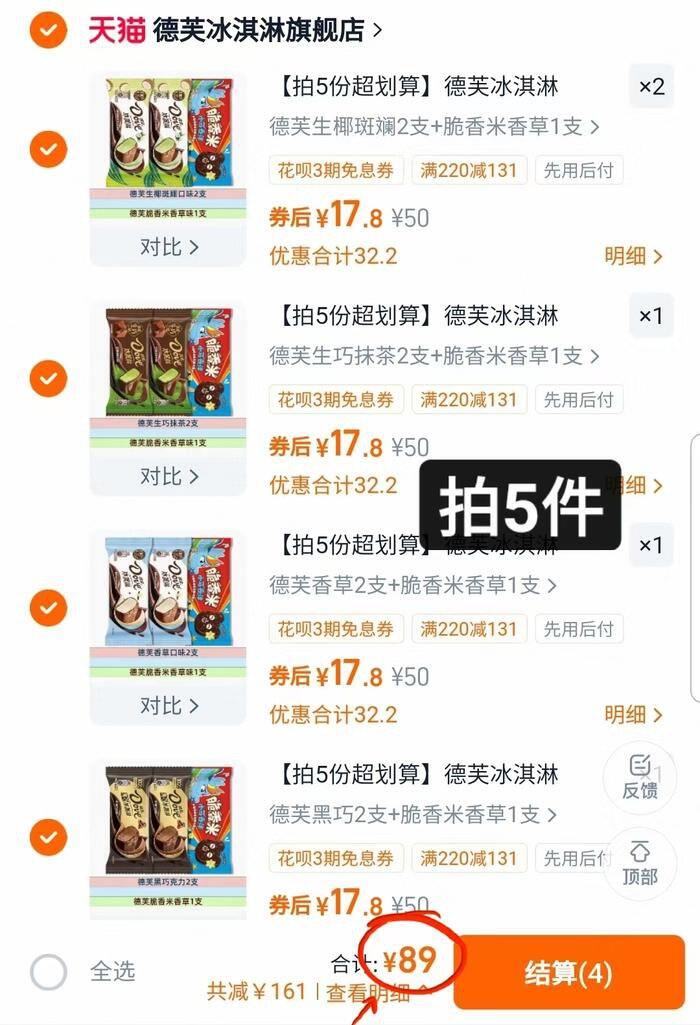The height and width of the screenshot is (1025, 700).
Task: Tap 对比 under the 生椰斑斓 product image
Action: click(x=168, y=246)
